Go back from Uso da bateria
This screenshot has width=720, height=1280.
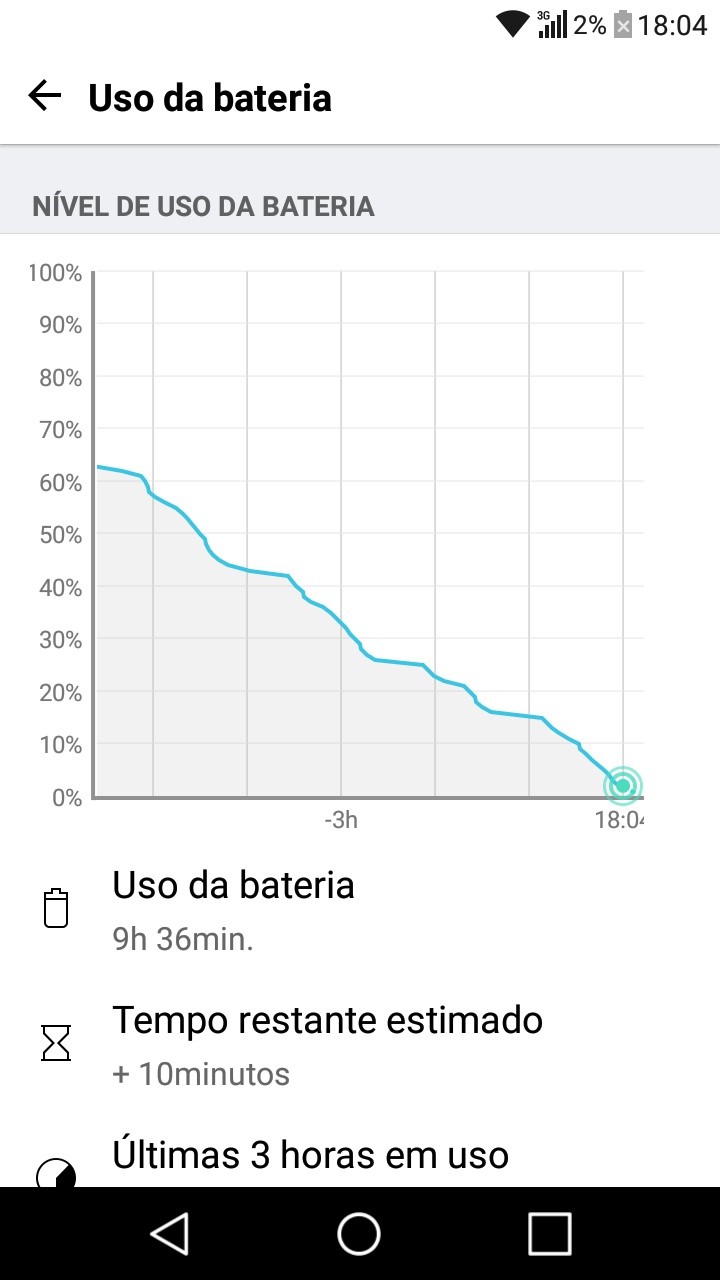[x=45, y=97]
